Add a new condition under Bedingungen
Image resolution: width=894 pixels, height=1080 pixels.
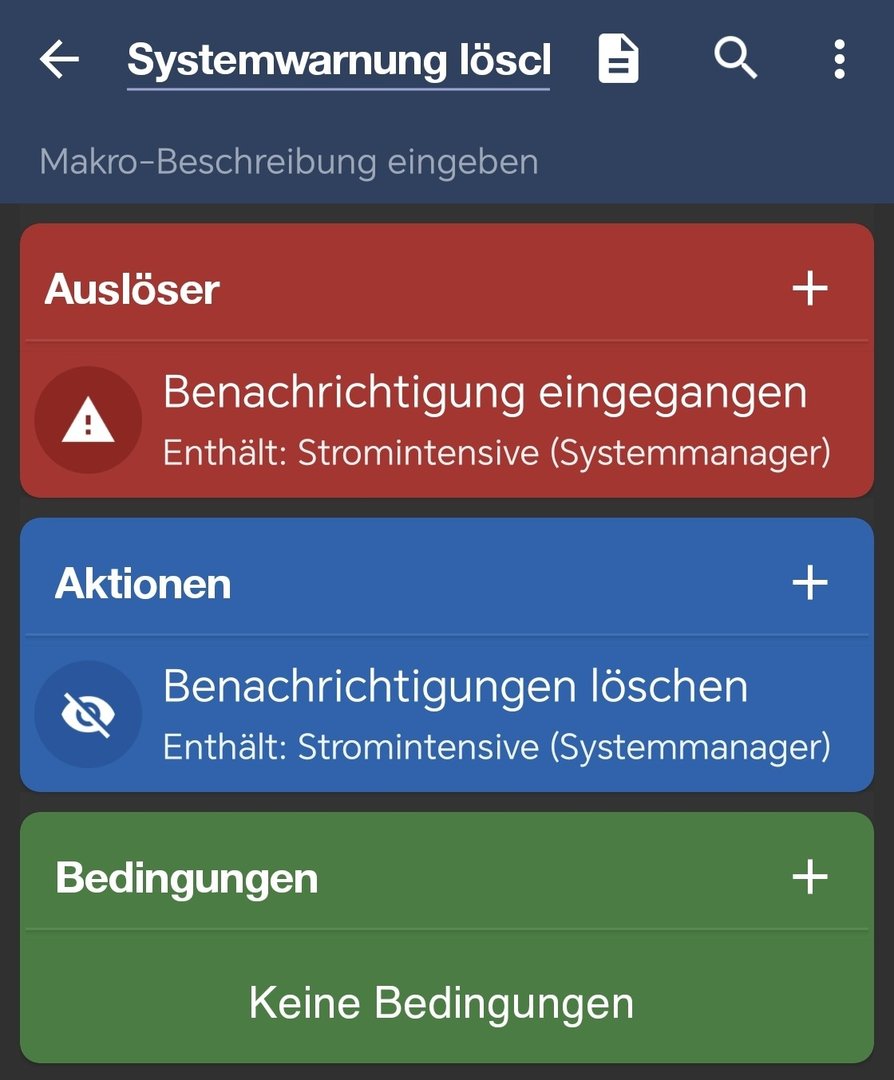(810, 878)
